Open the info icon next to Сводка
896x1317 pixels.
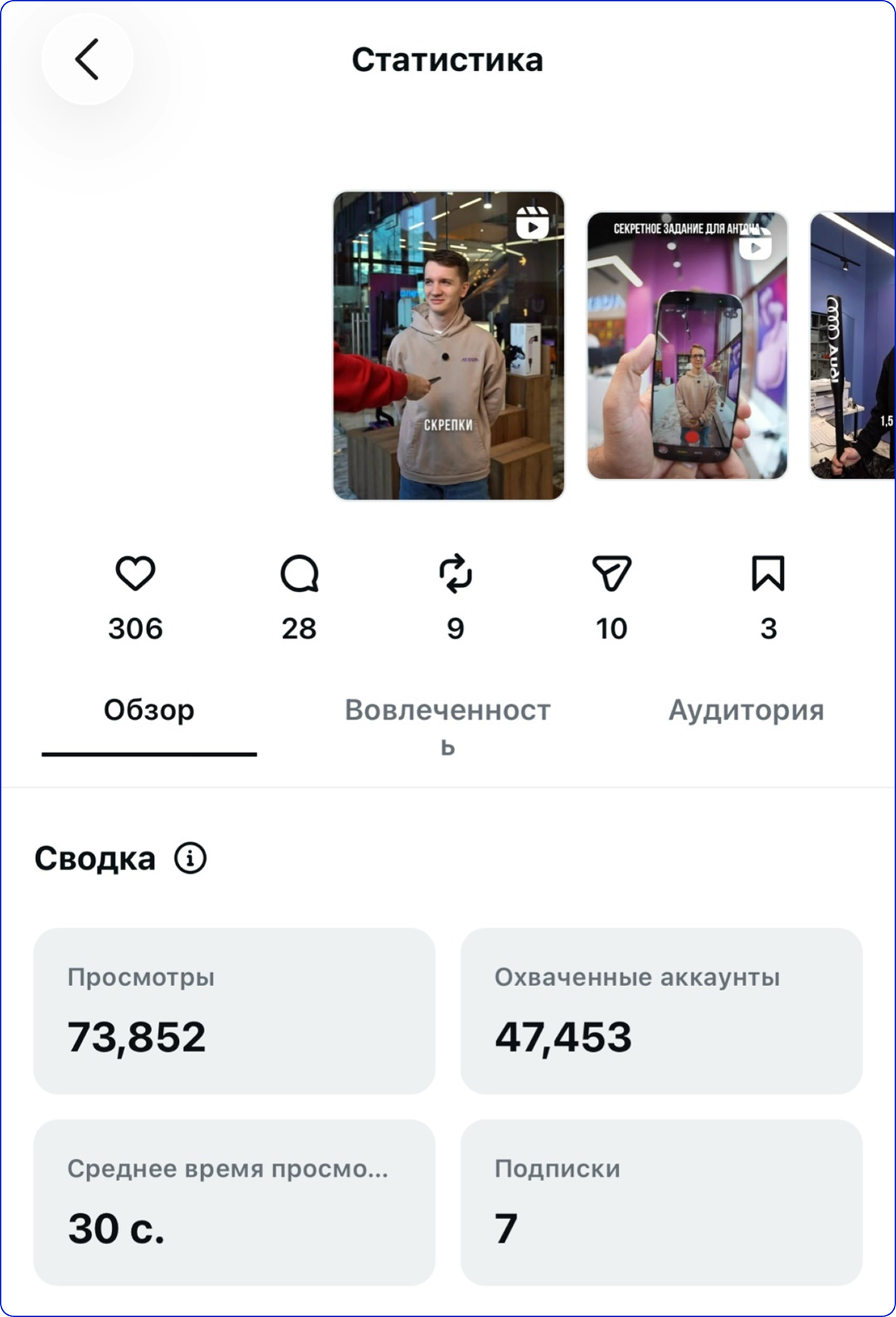coord(190,858)
